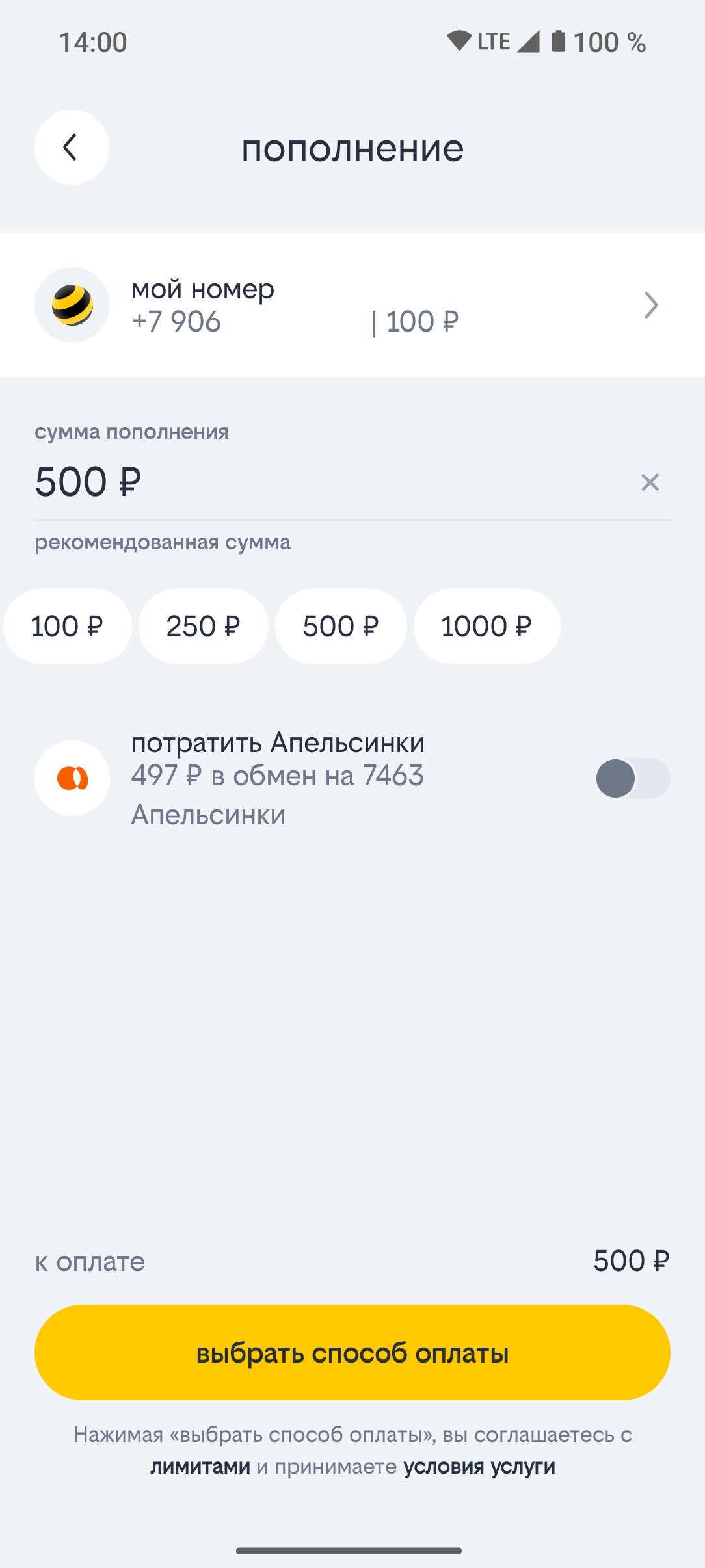Choose the 250 ₽ chip
The image size is (705, 1568).
click(x=204, y=626)
